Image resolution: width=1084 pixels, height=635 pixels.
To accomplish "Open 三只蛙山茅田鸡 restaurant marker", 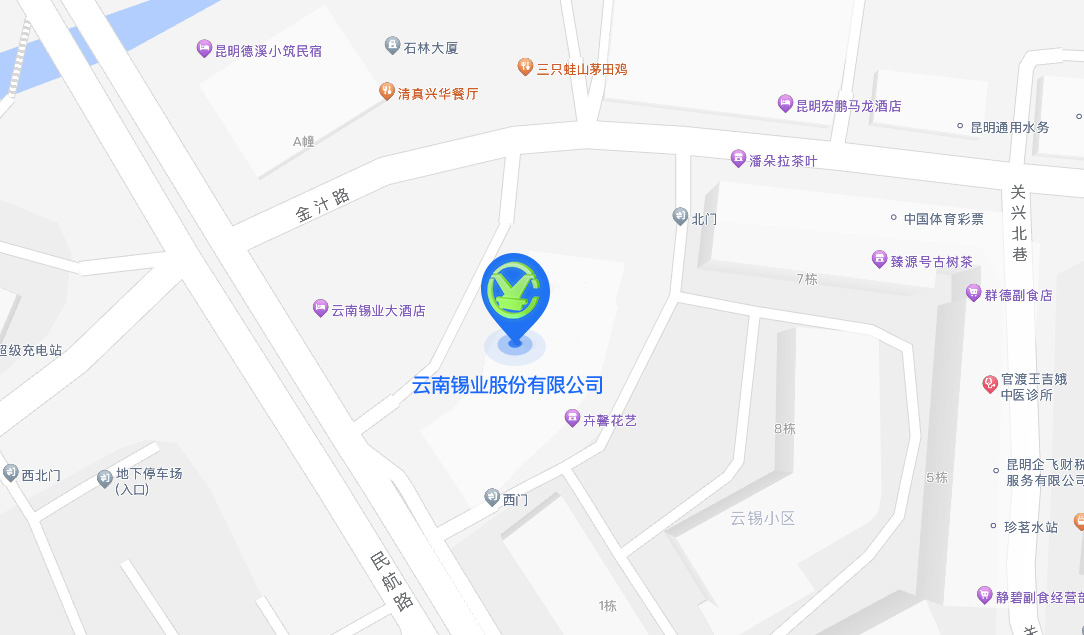I will (525, 68).
